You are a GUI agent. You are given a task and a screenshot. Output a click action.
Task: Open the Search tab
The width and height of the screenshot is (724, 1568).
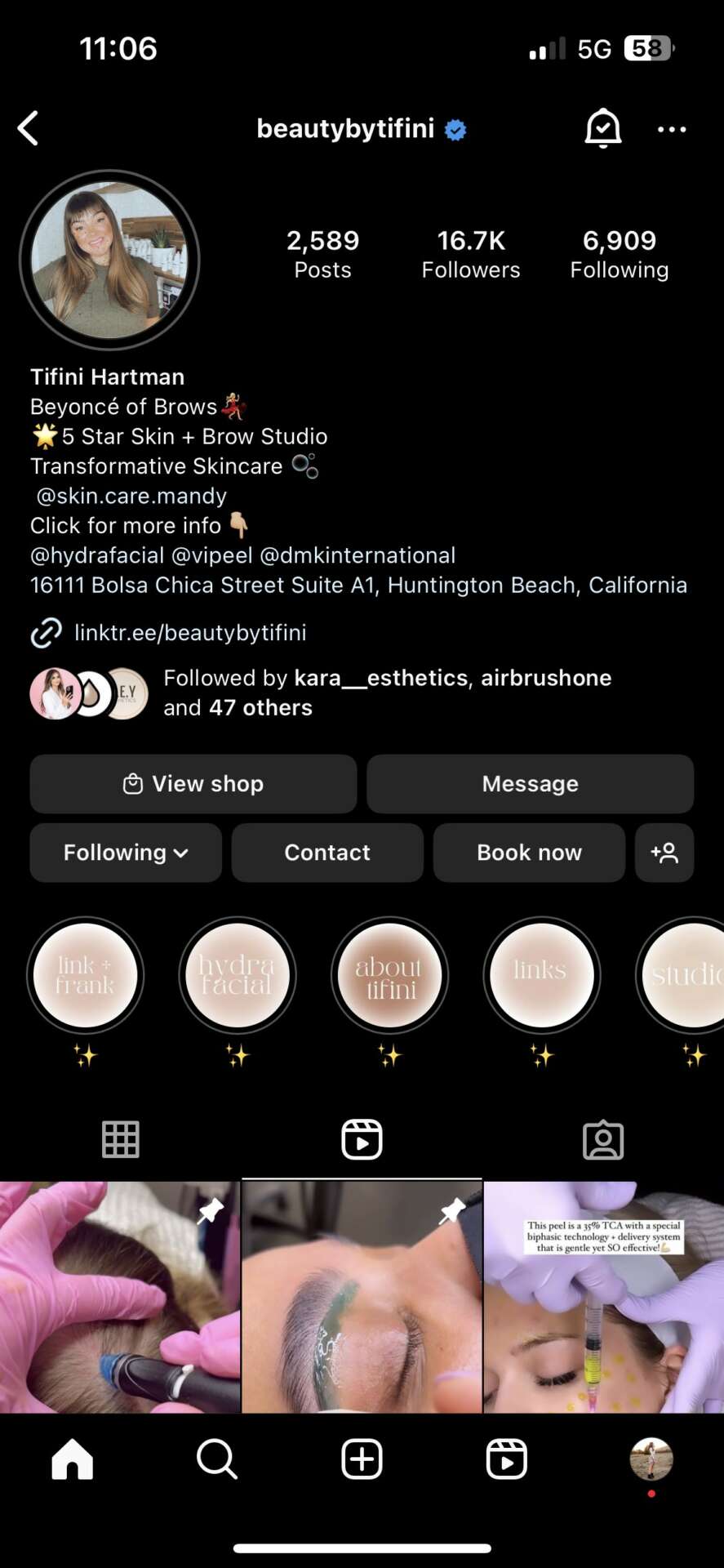pos(217,1459)
